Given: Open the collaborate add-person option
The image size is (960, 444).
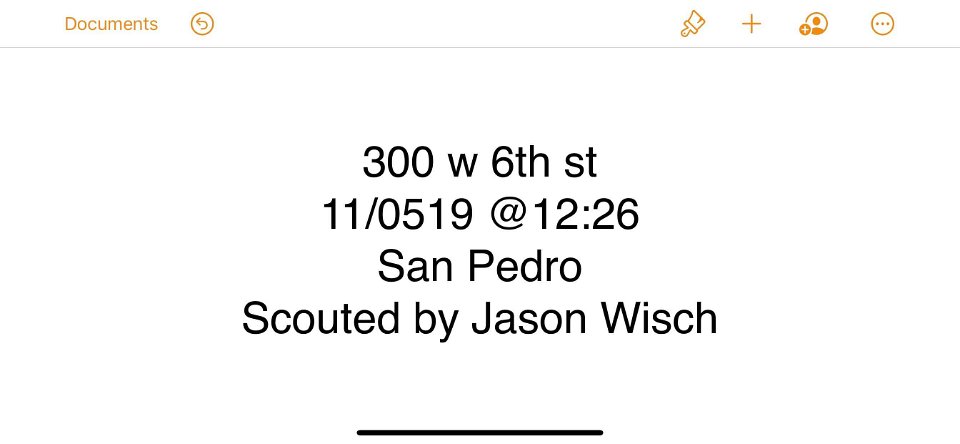Looking at the screenshot, I should pos(814,24).
